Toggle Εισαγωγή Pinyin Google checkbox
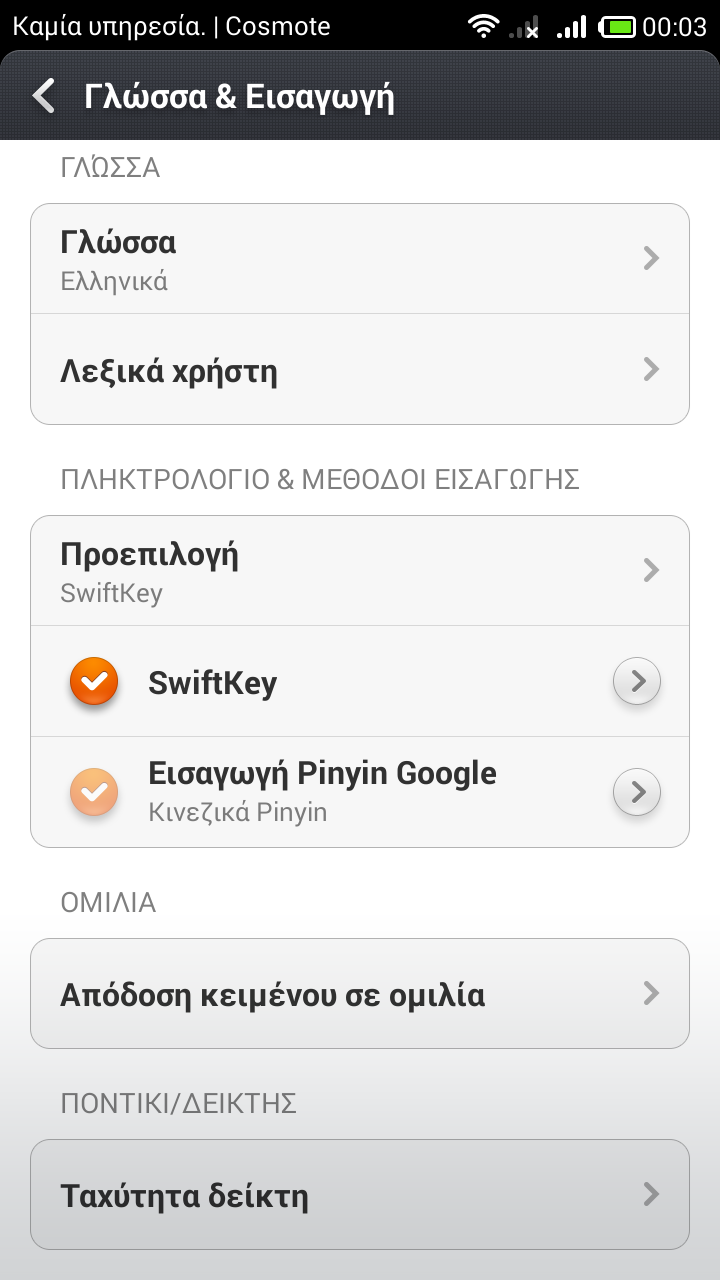The height and width of the screenshot is (1280, 720). (94, 792)
